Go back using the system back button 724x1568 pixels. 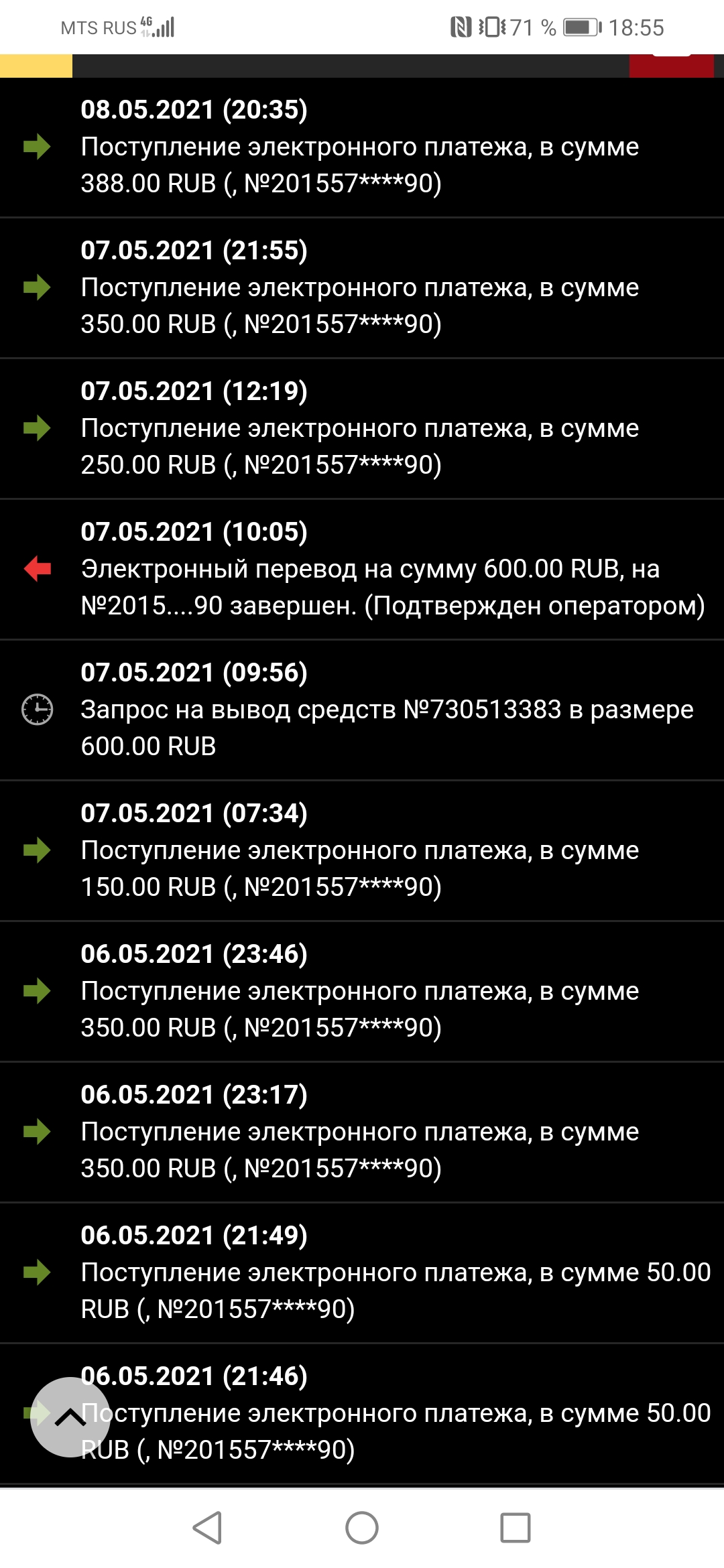207,1528
